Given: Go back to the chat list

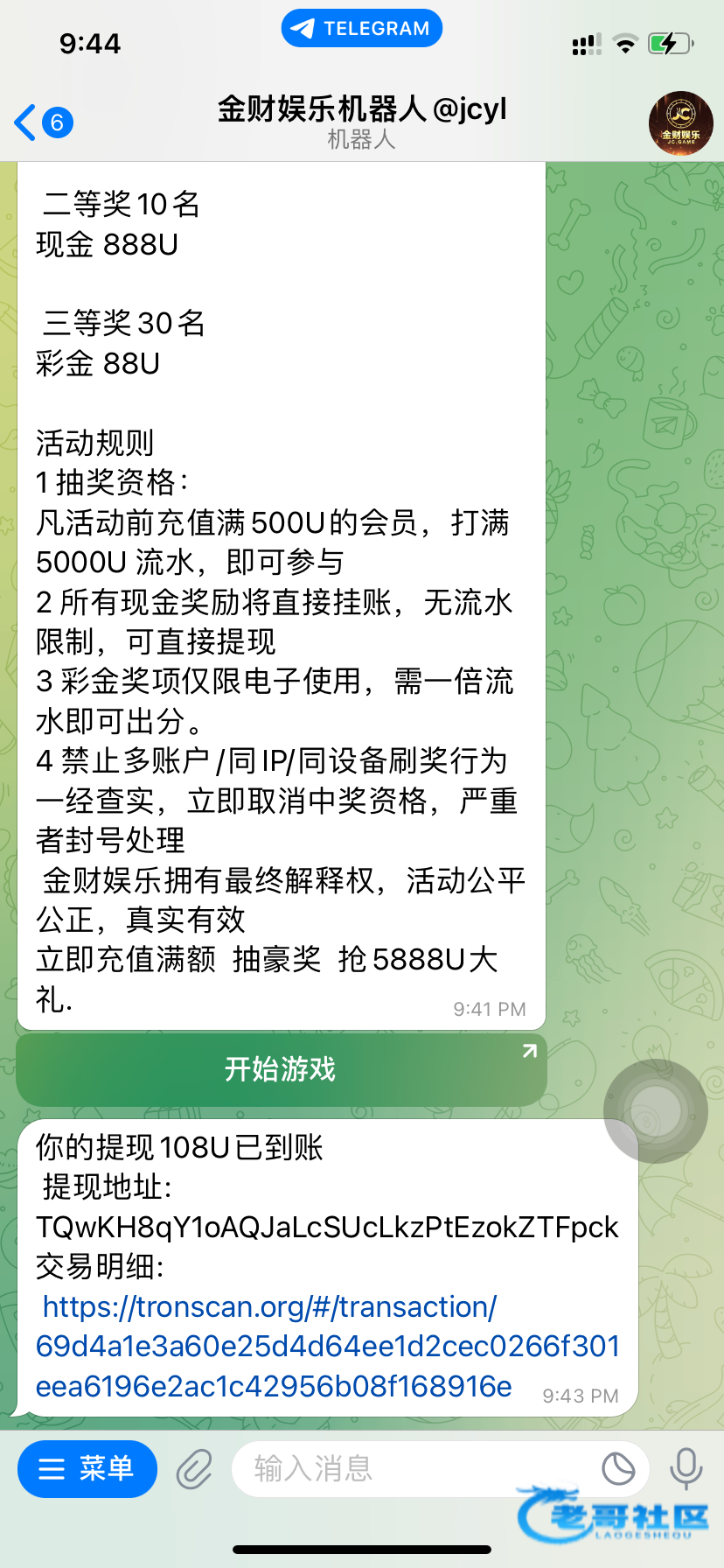Looking at the screenshot, I should coord(44,122).
